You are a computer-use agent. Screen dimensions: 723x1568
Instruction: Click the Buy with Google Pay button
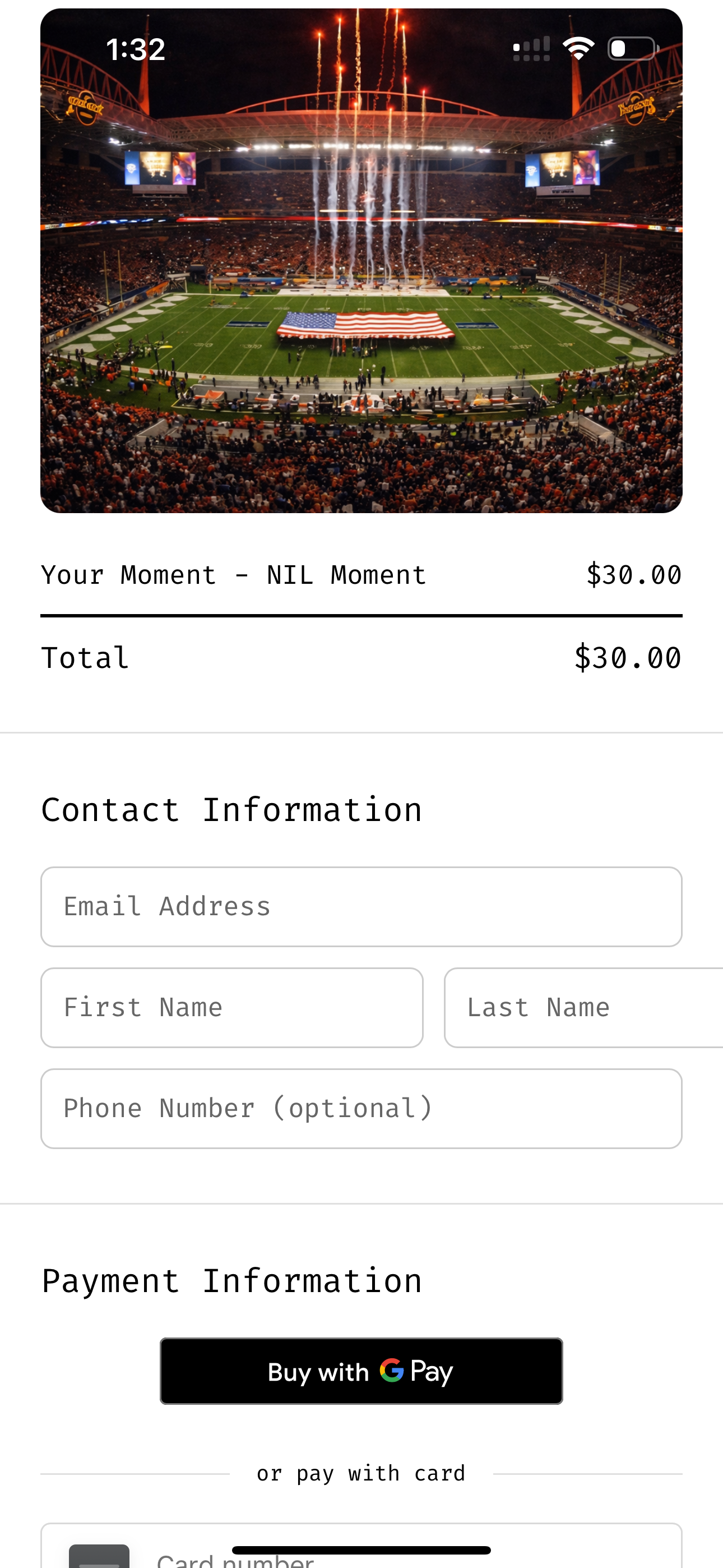point(361,1371)
